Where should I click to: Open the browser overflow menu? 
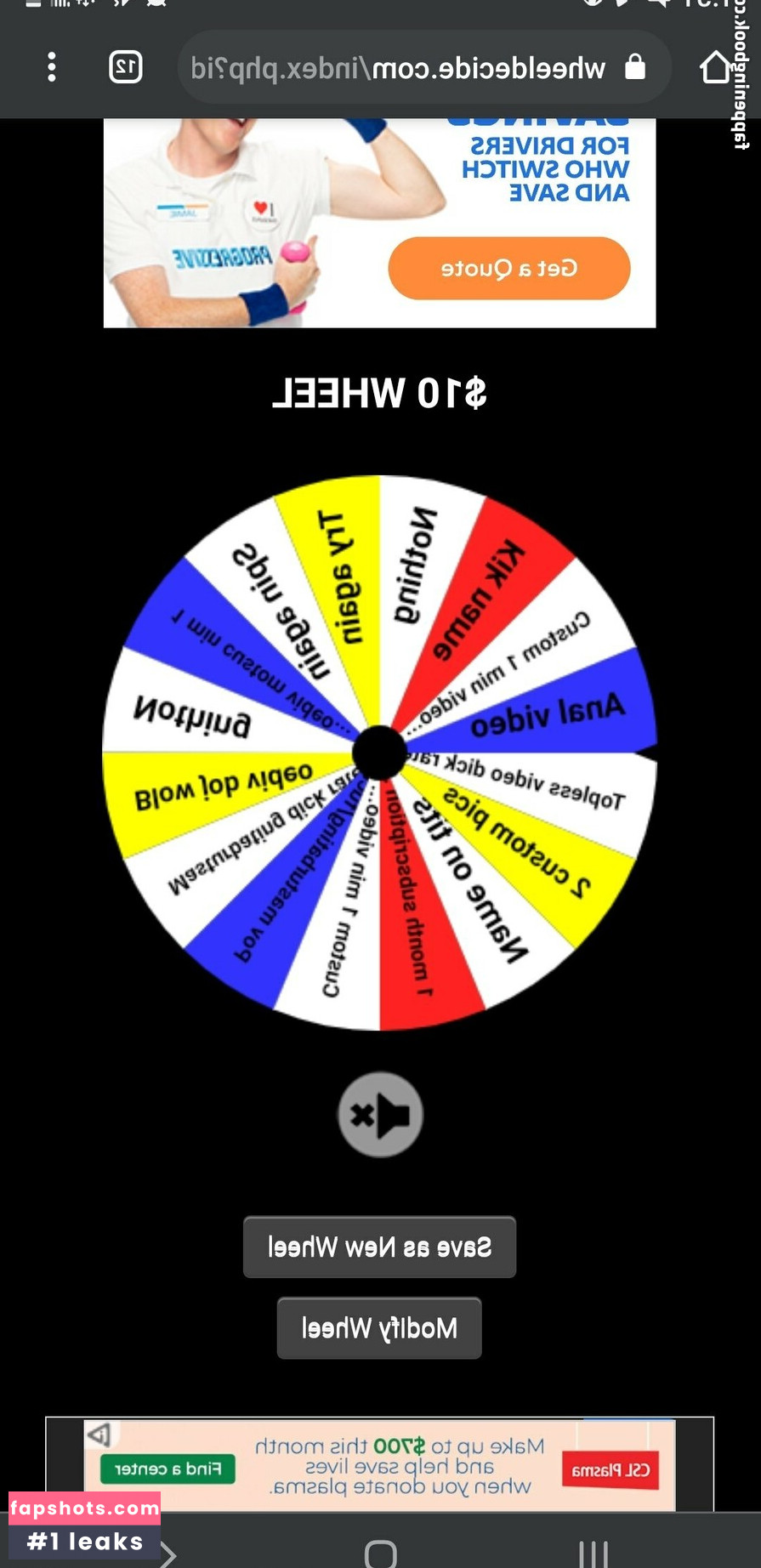[52, 67]
